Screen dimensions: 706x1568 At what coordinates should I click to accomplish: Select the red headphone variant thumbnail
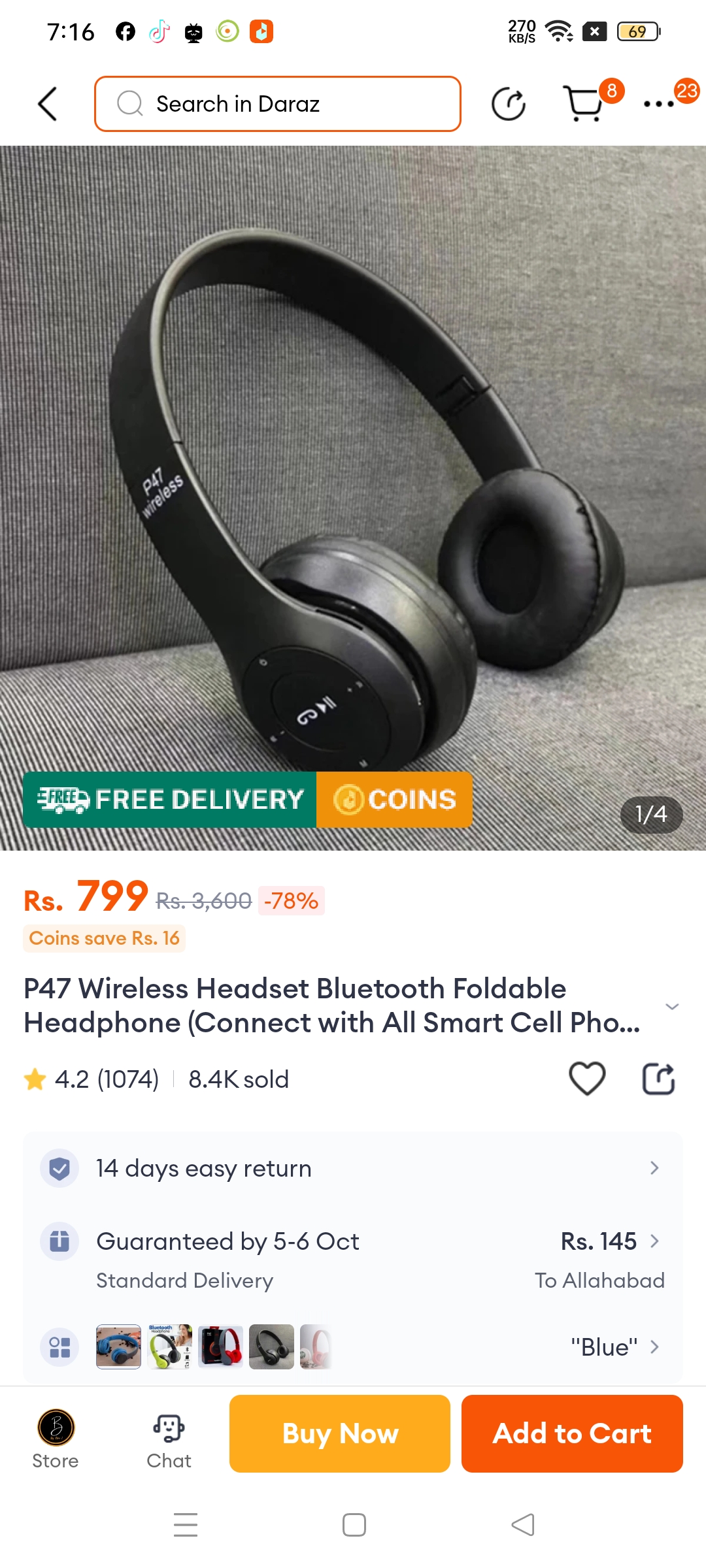[x=221, y=1347]
